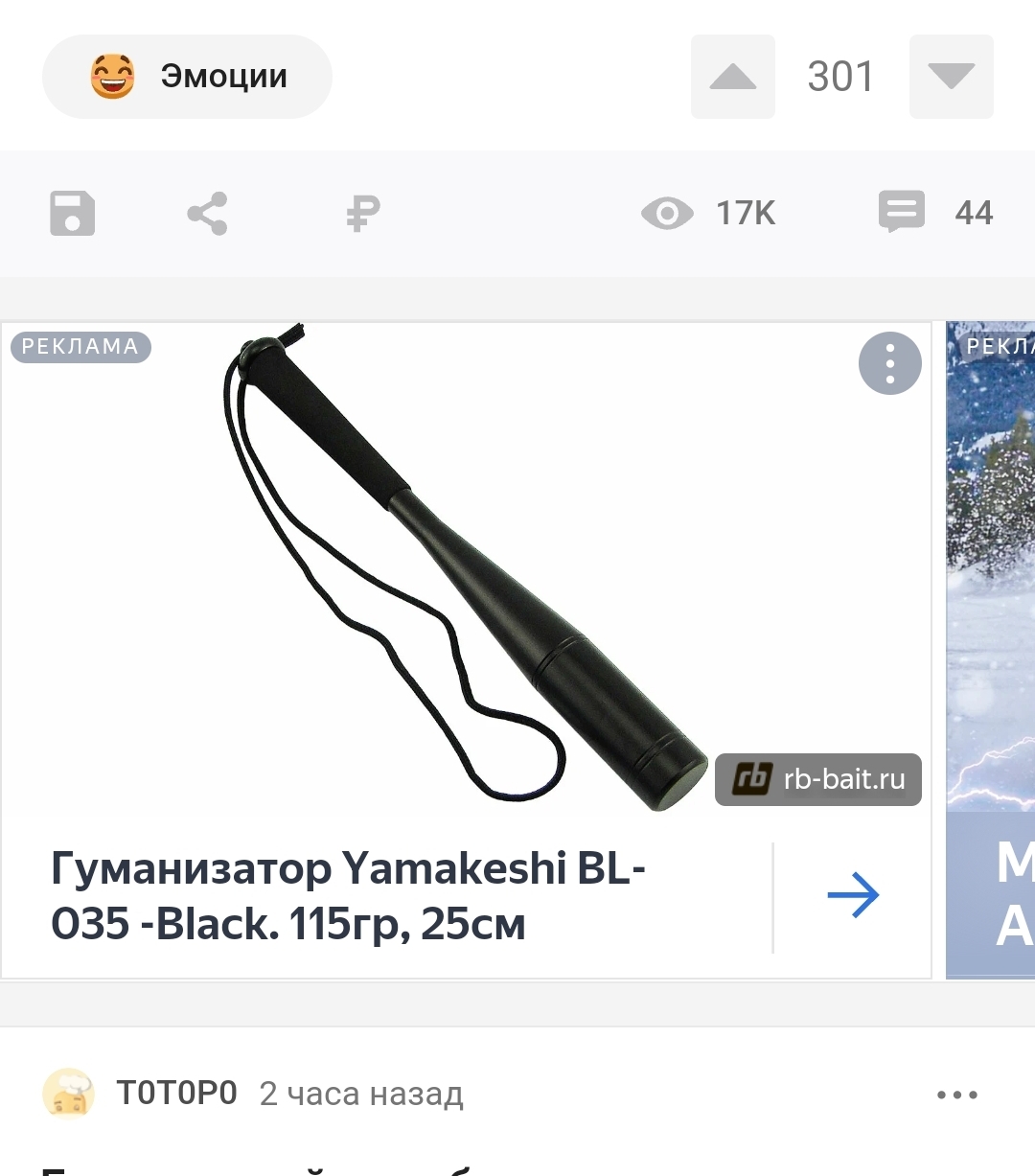Visit rb-bait.ru from the ad badge
The image size is (1035, 1176).
click(x=818, y=779)
